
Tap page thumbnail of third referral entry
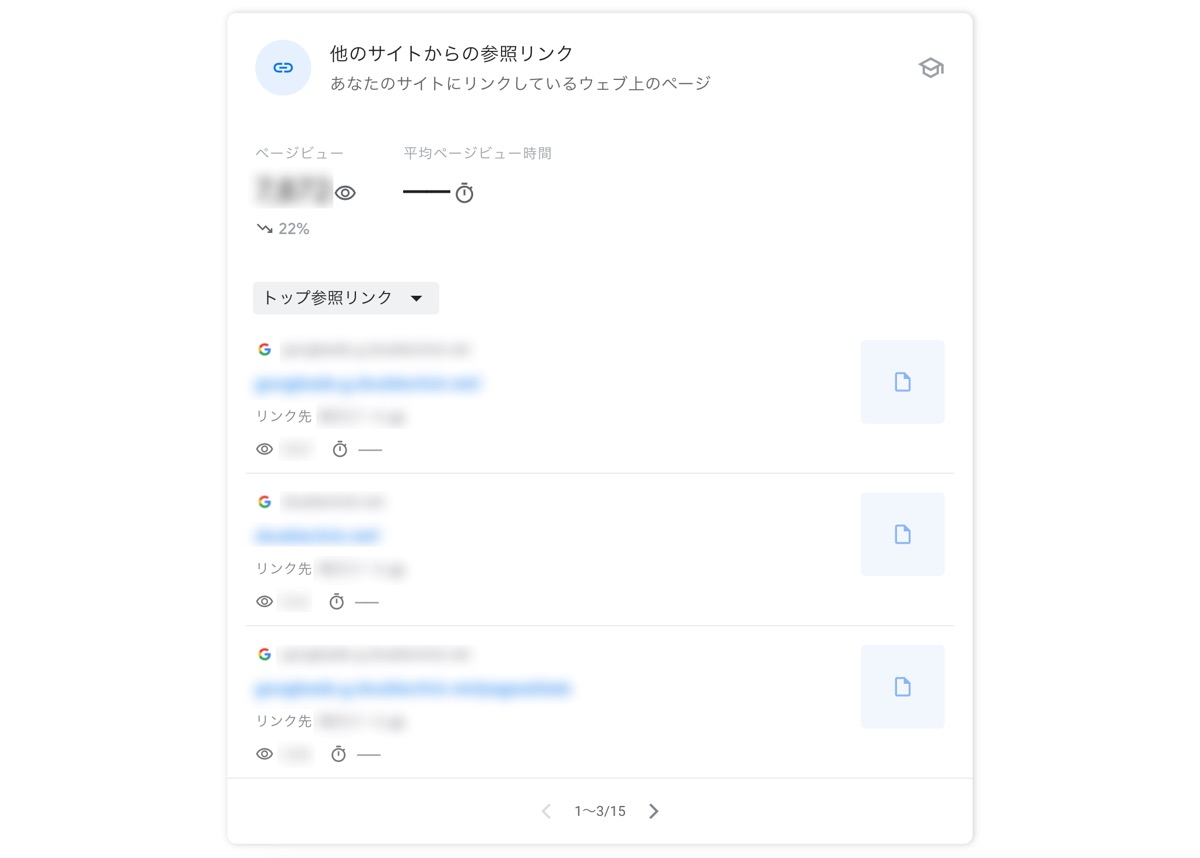point(902,687)
